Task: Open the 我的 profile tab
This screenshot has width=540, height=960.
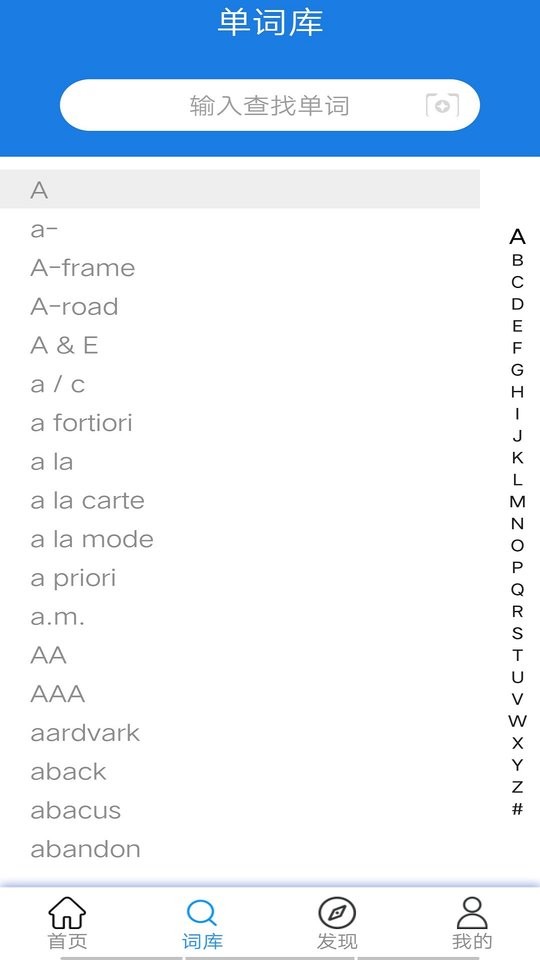Action: click(x=472, y=923)
